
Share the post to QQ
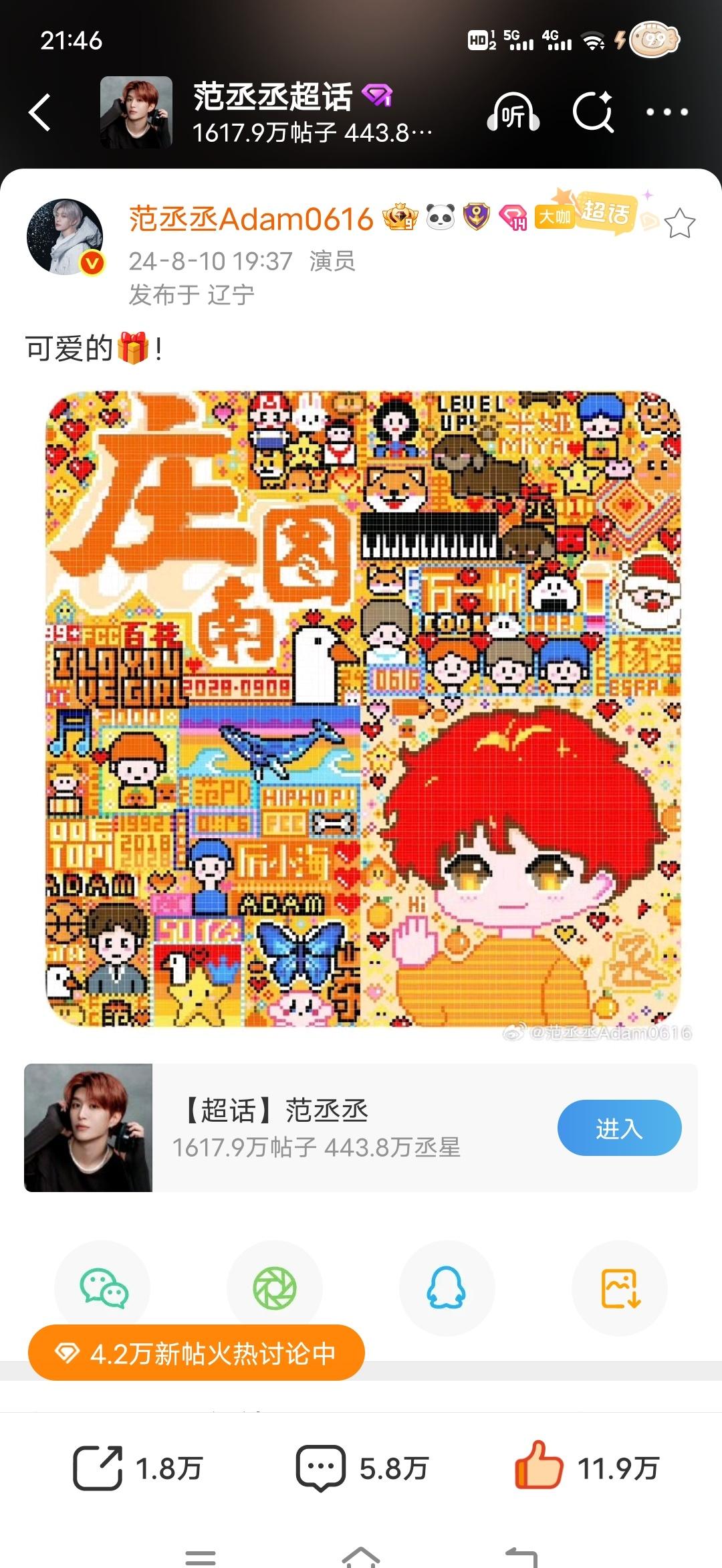pos(446,1288)
